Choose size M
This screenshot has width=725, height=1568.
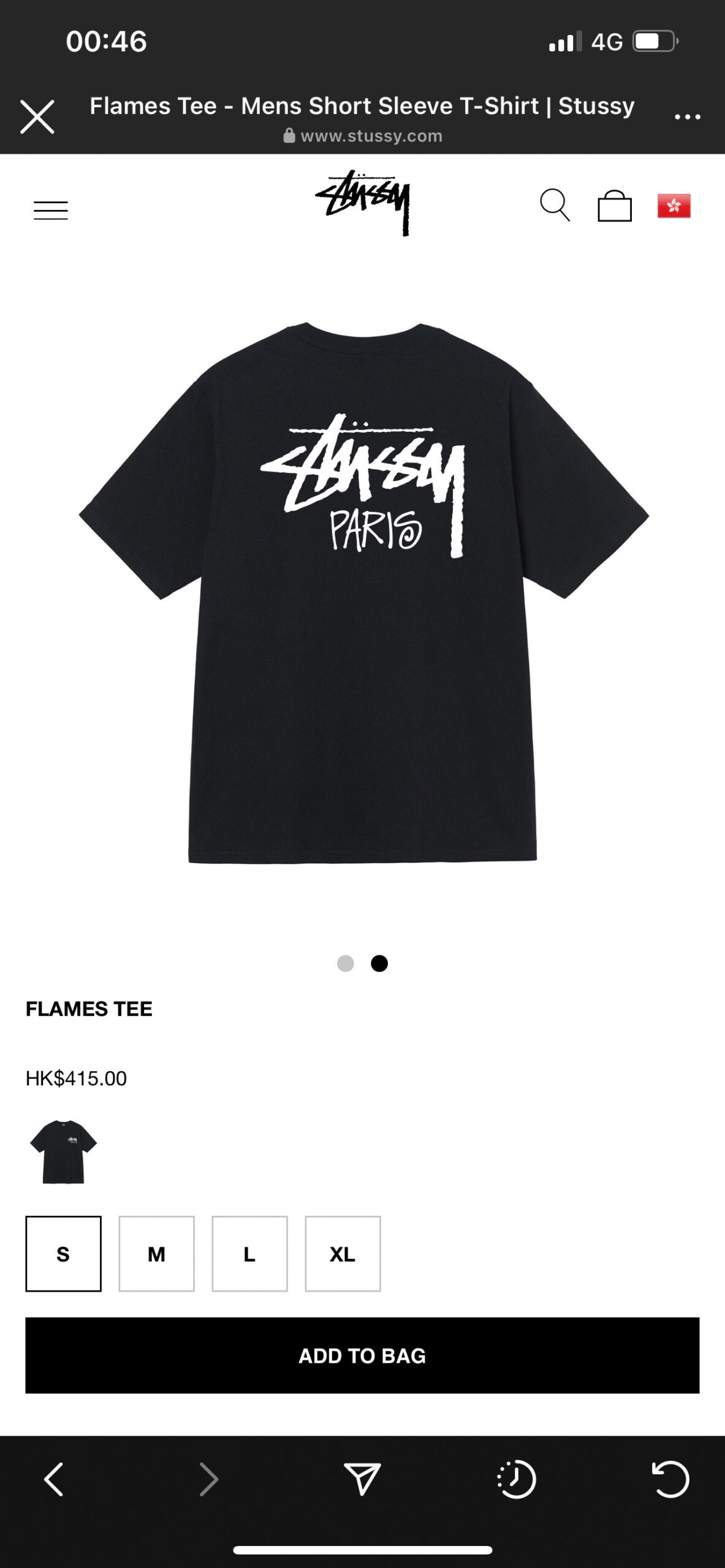click(156, 1254)
